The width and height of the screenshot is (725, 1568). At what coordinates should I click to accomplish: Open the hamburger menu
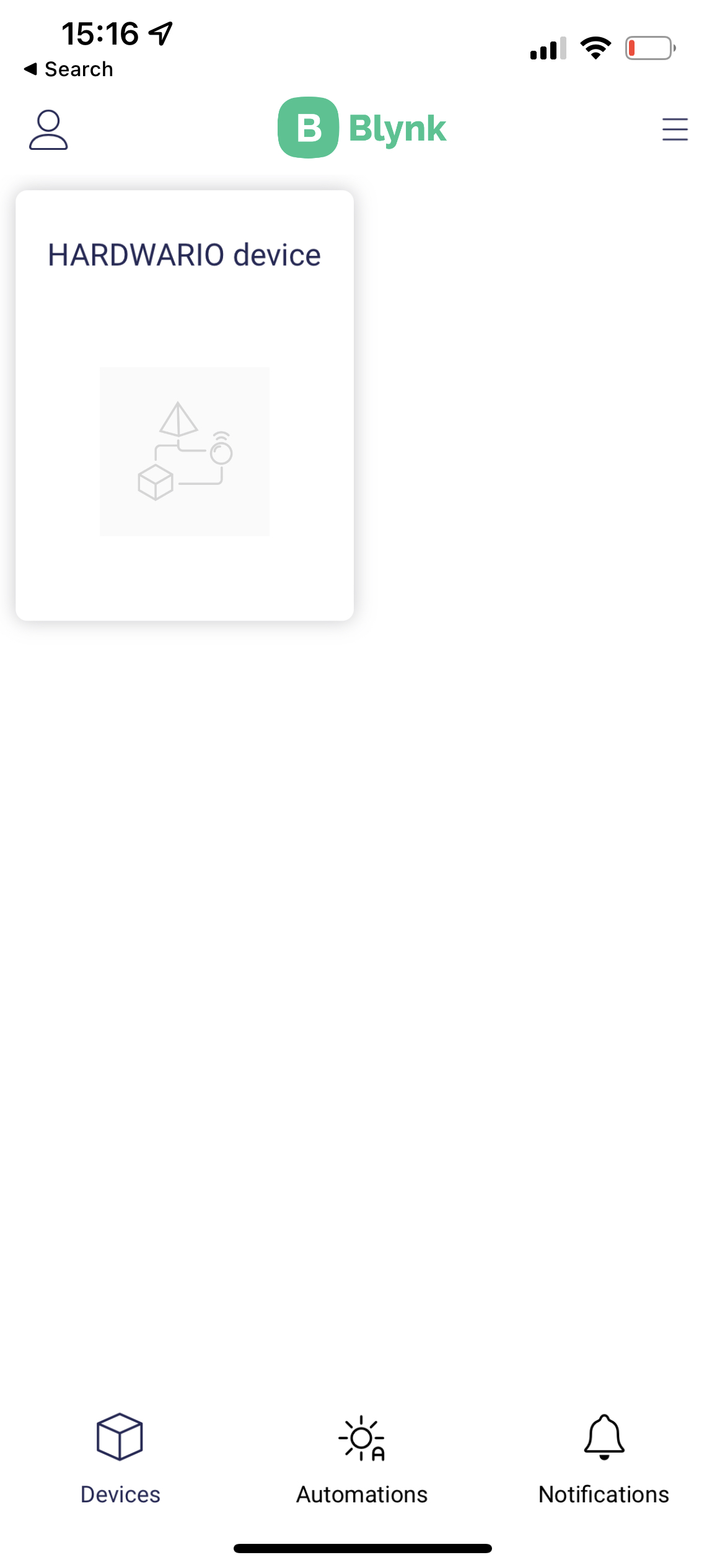point(674,129)
